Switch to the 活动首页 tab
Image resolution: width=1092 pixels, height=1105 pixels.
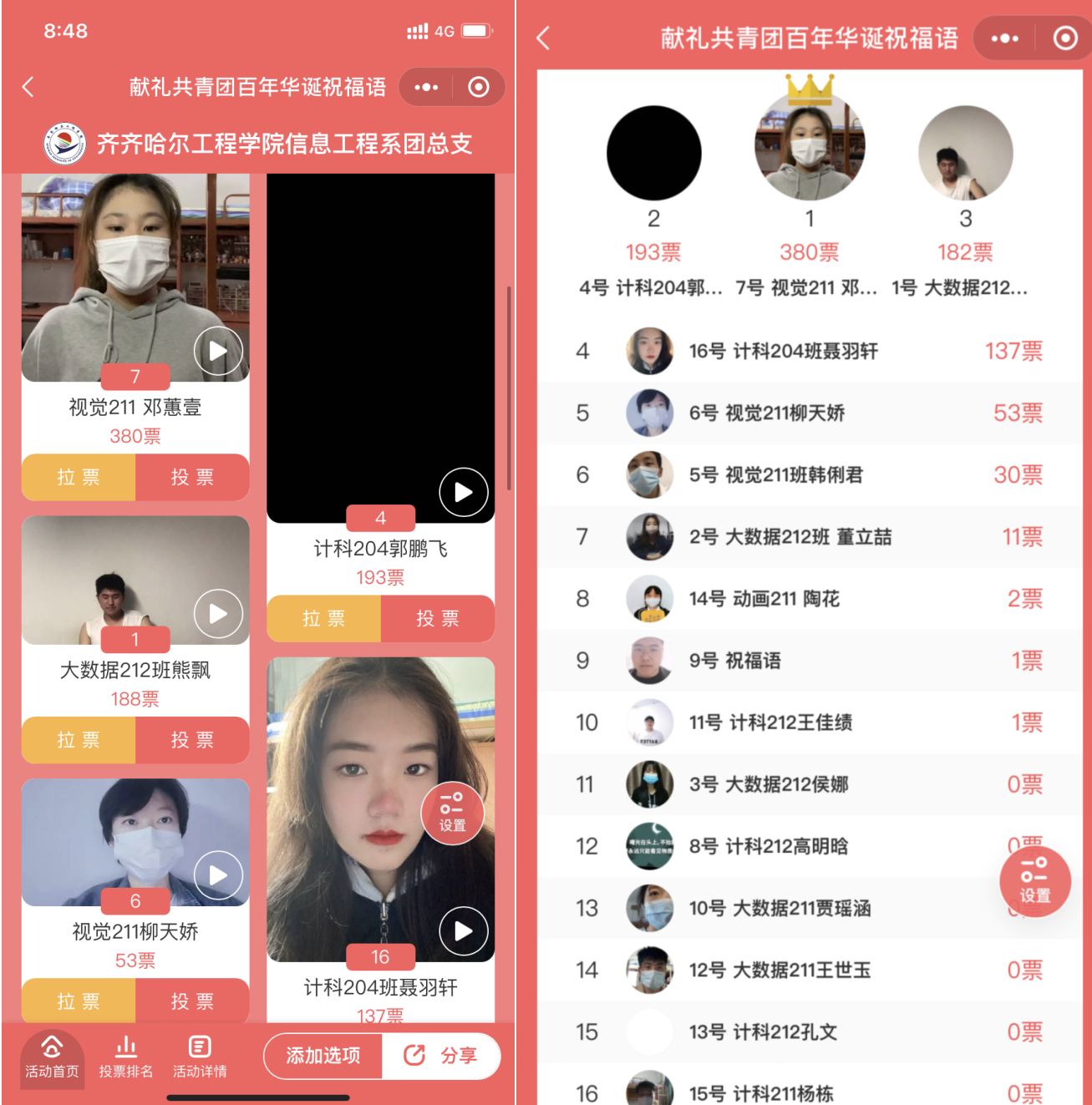point(52,1057)
